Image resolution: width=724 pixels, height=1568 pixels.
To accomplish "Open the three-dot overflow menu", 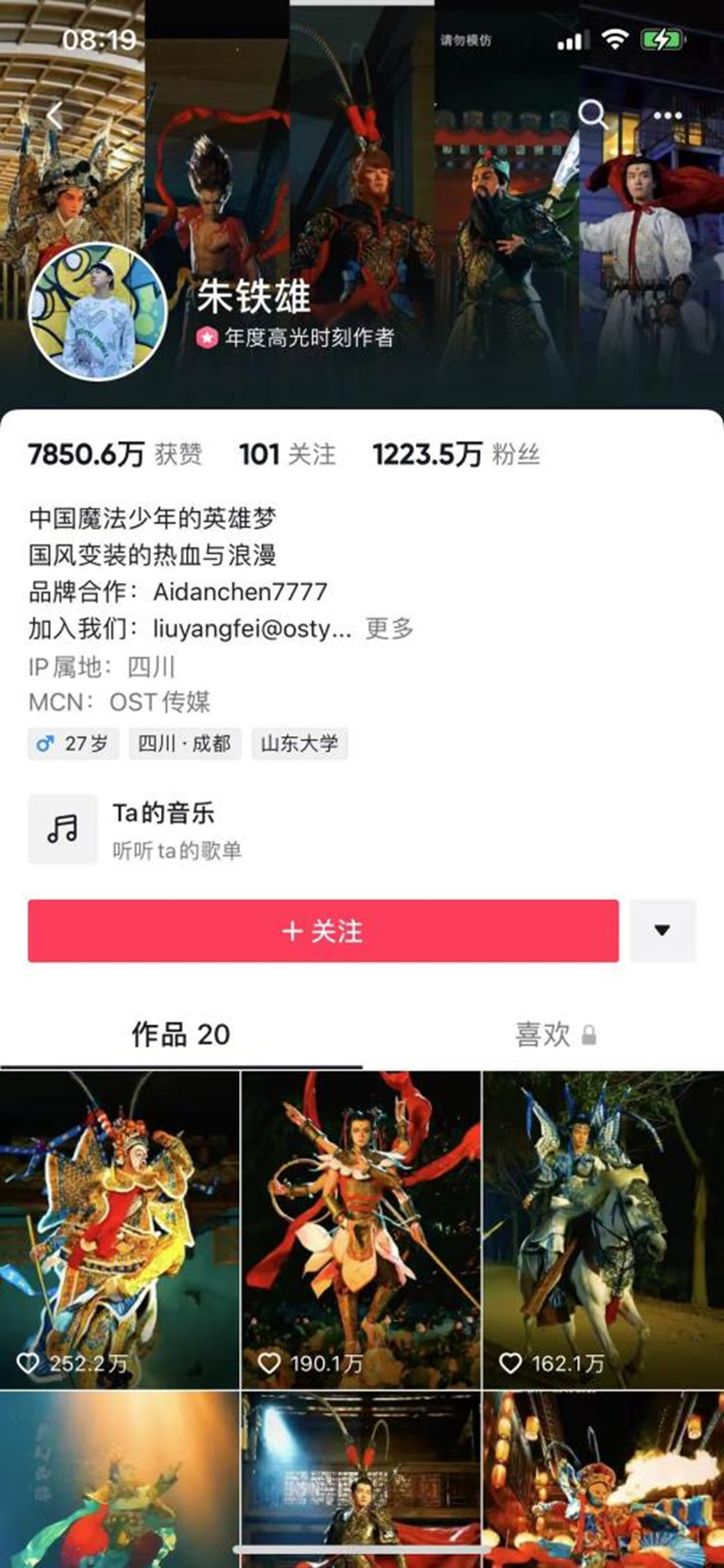I will [667, 116].
